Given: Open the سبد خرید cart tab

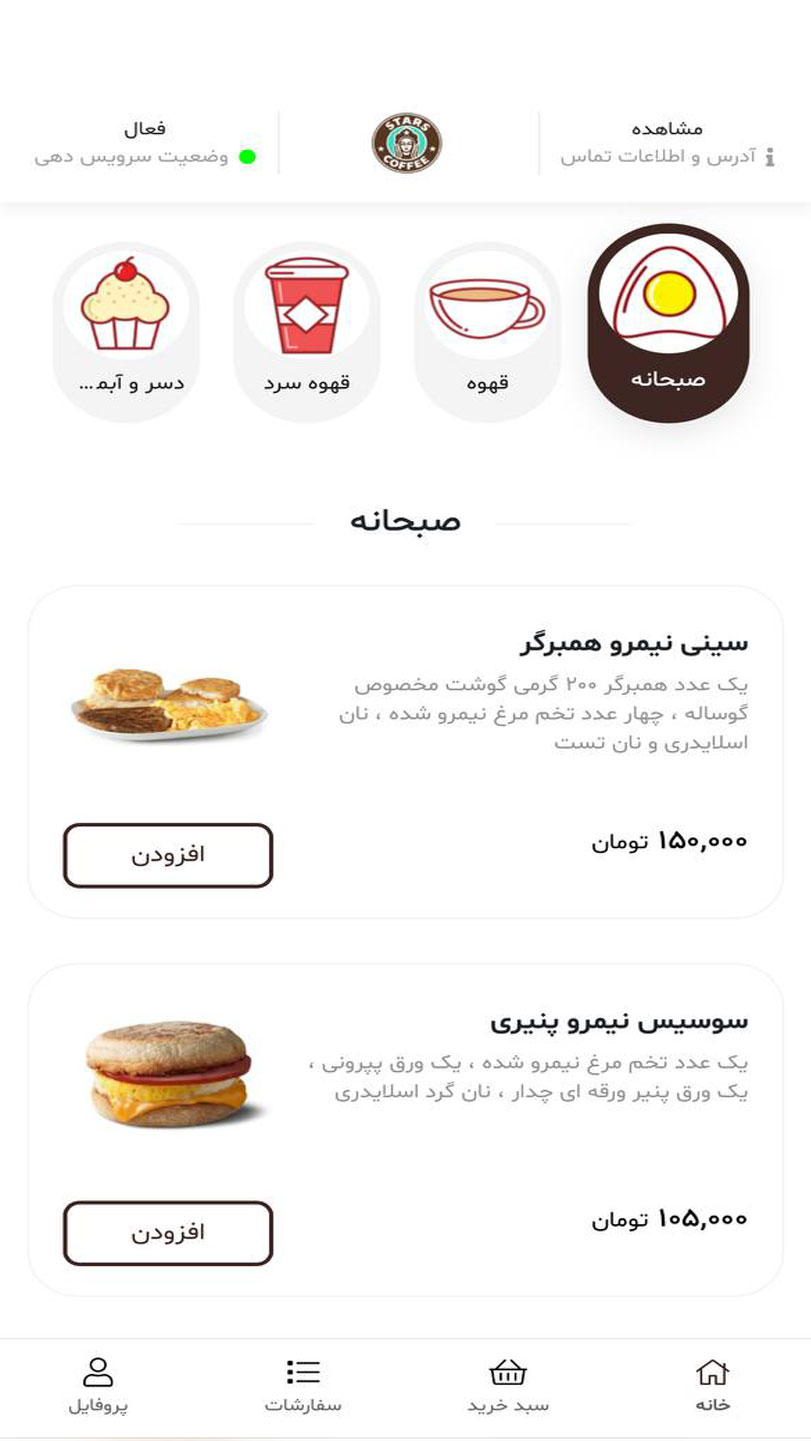Looking at the screenshot, I should click(x=508, y=1385).
